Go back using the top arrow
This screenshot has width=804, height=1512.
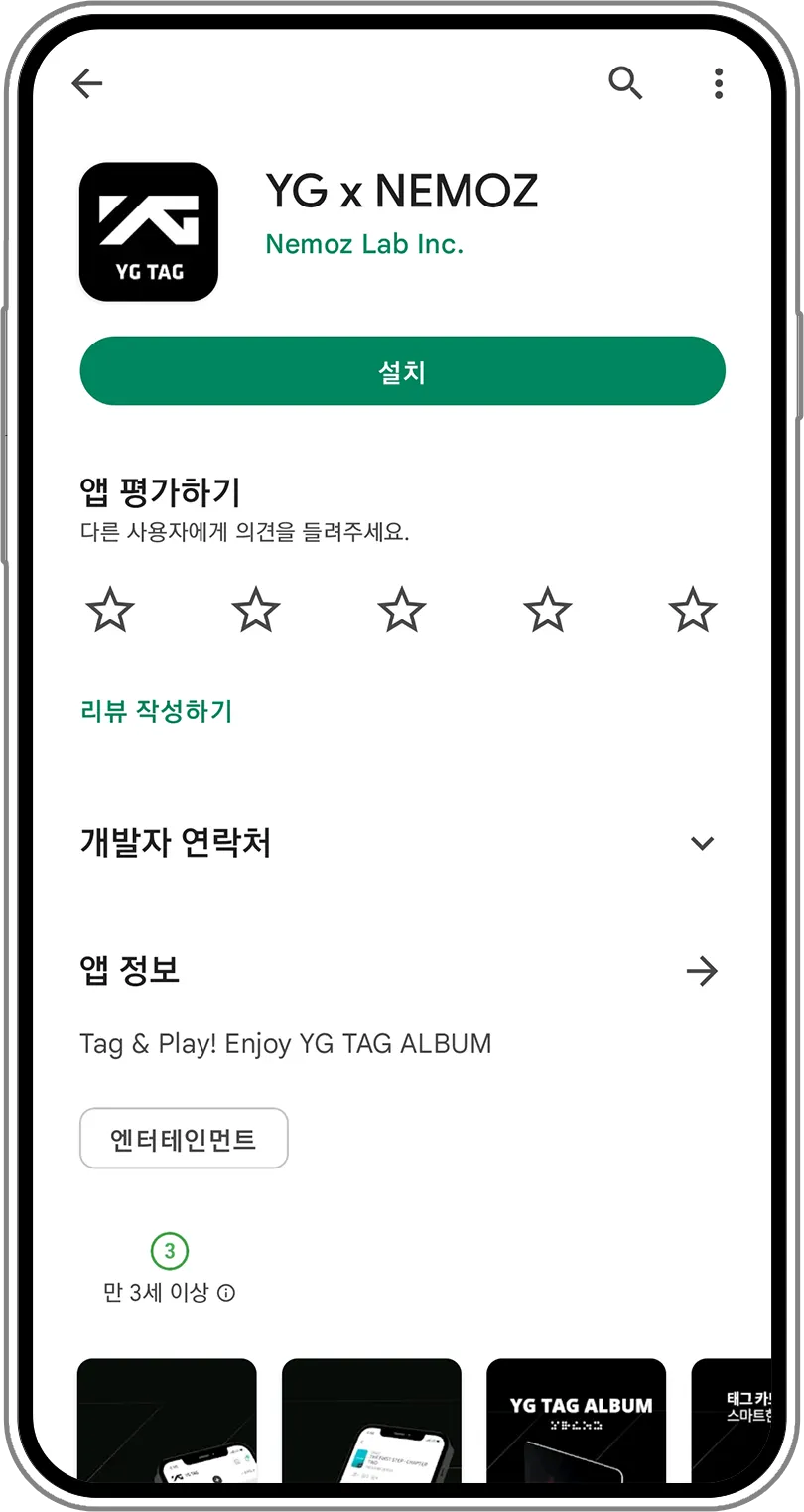(87, 84)
